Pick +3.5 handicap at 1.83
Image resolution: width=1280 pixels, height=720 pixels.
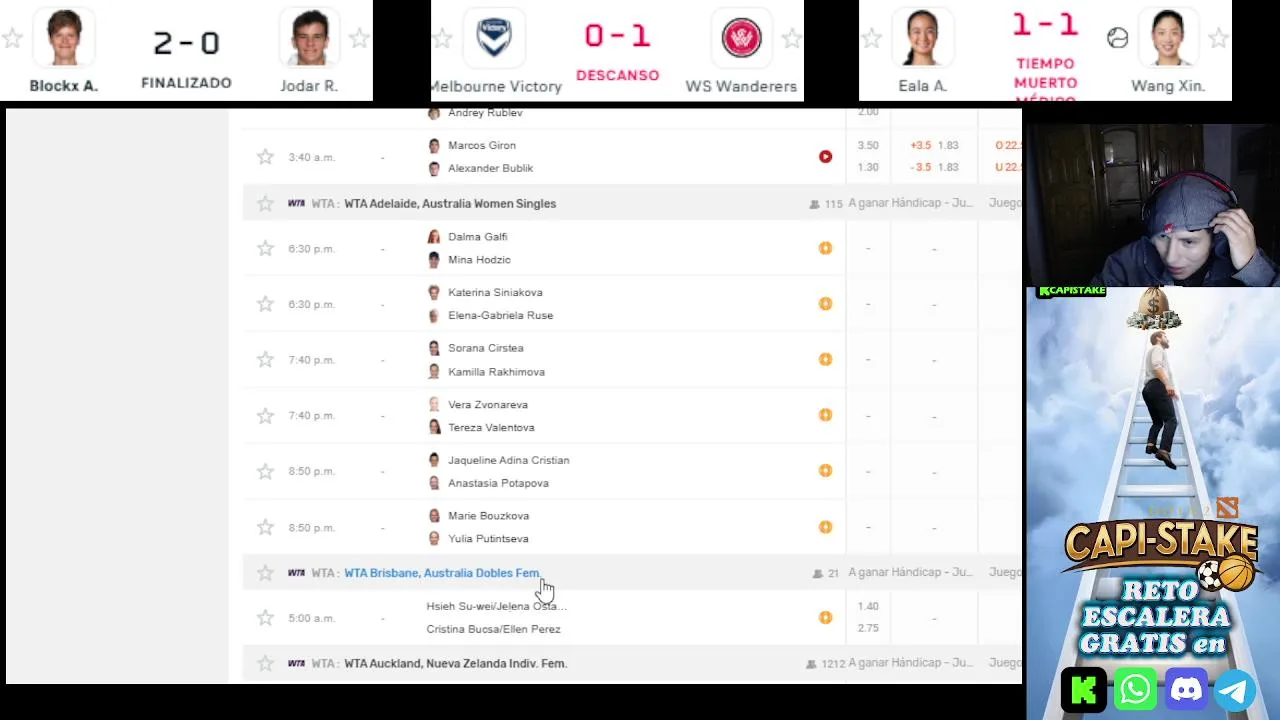934,146
